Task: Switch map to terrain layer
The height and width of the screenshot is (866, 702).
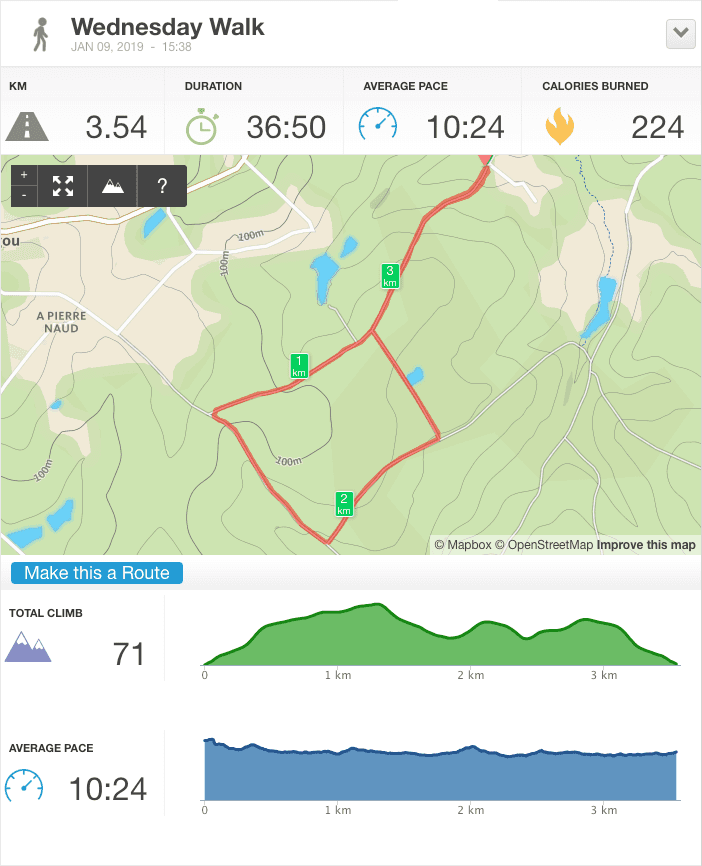Action: [112, 186]
